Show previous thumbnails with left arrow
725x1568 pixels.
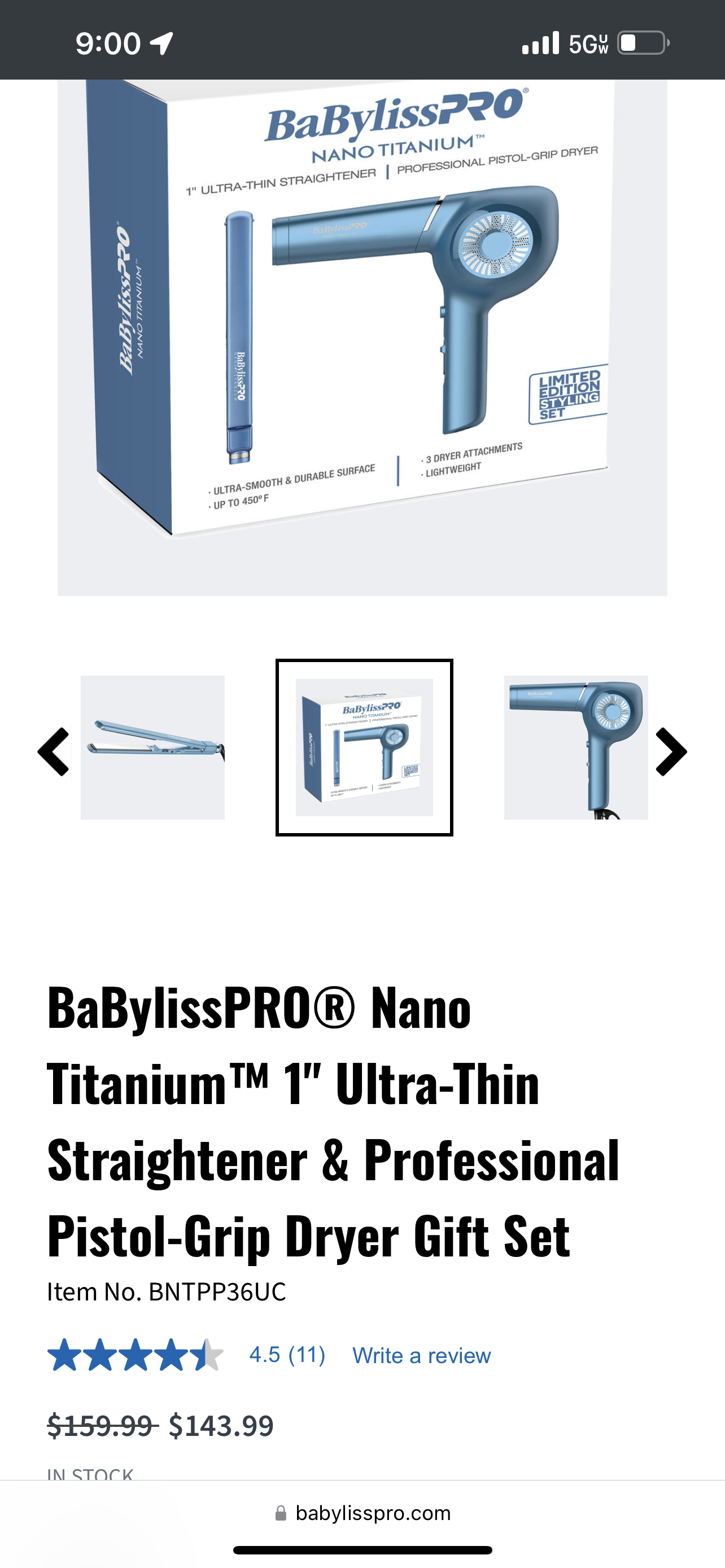pyautogui.click(x=54, y=752)
